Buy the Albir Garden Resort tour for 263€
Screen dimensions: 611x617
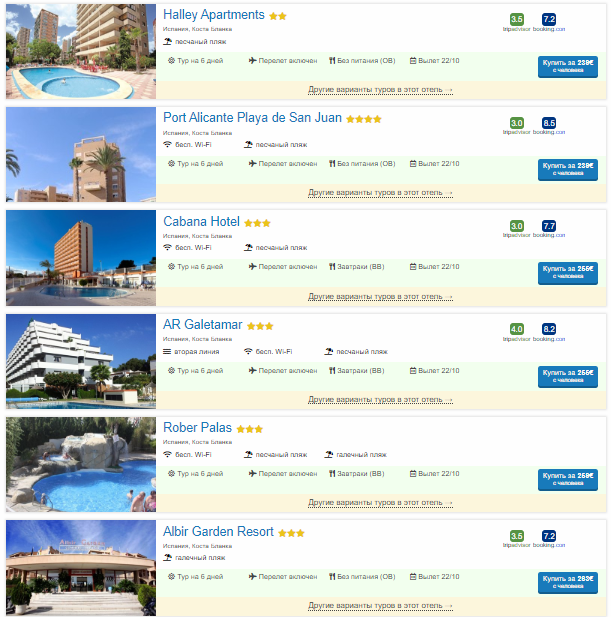tap(568, 582)
